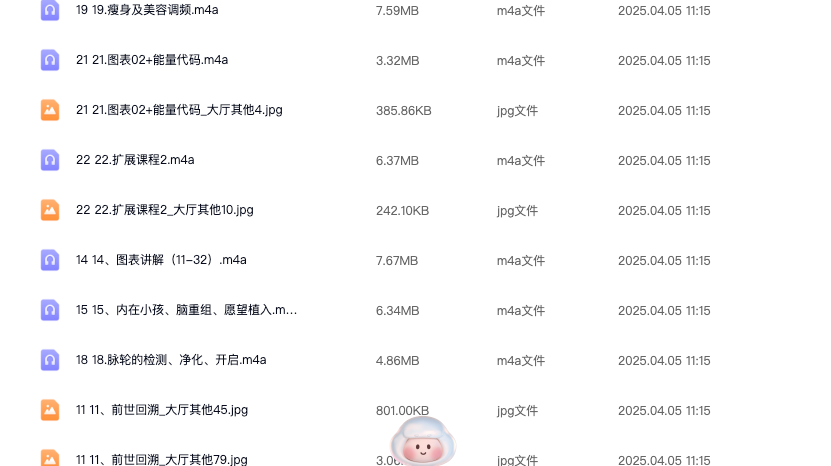This screenshot has width=831, height=466.
Task: Open image 11、前世回溯_大厅其他45.jpg
Action: pos(162,410)
